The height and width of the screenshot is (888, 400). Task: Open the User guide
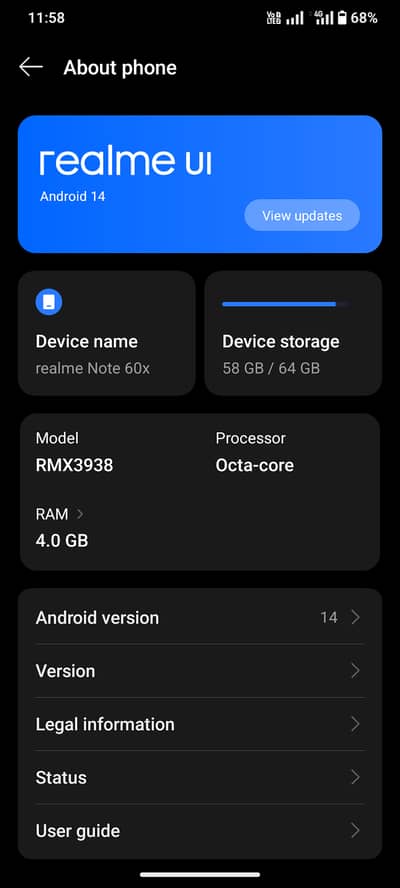(200, 831)
